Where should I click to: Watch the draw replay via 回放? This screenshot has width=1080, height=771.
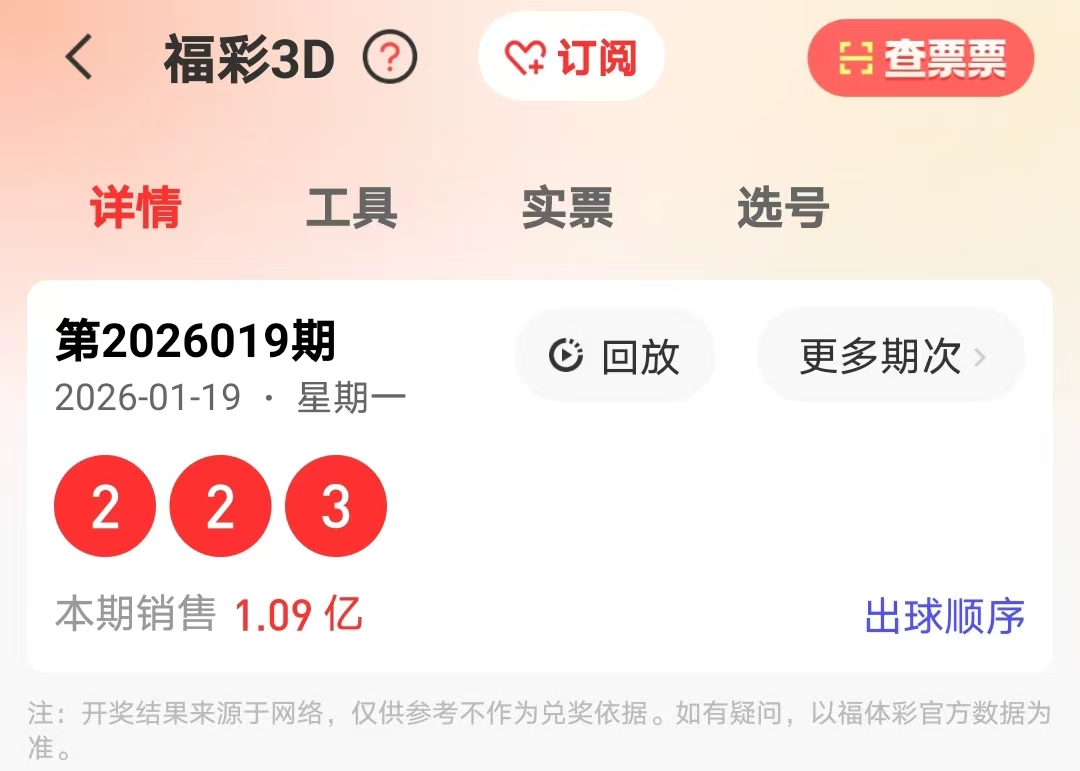[x=615, y=356]
